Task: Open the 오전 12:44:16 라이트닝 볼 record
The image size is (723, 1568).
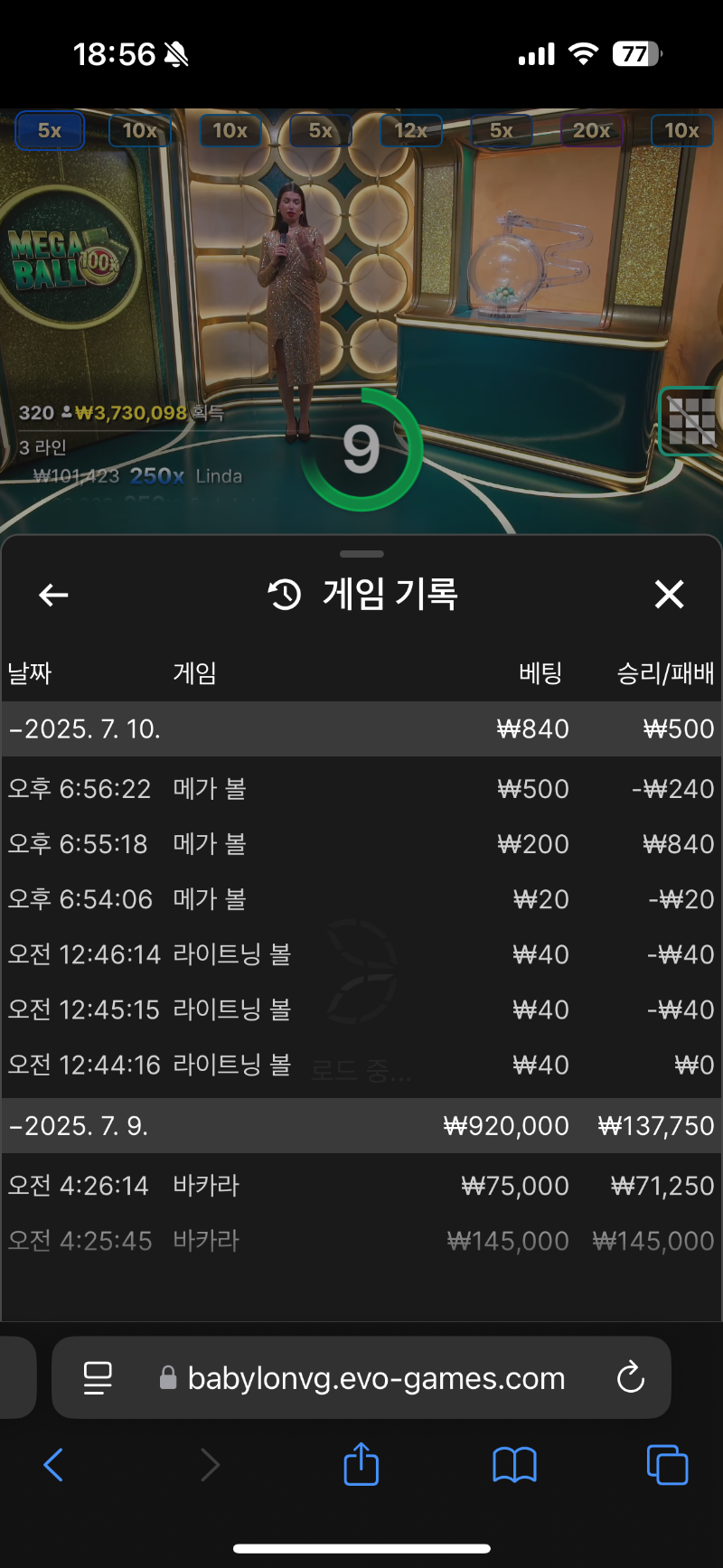Action: (x=361, y=1065)
